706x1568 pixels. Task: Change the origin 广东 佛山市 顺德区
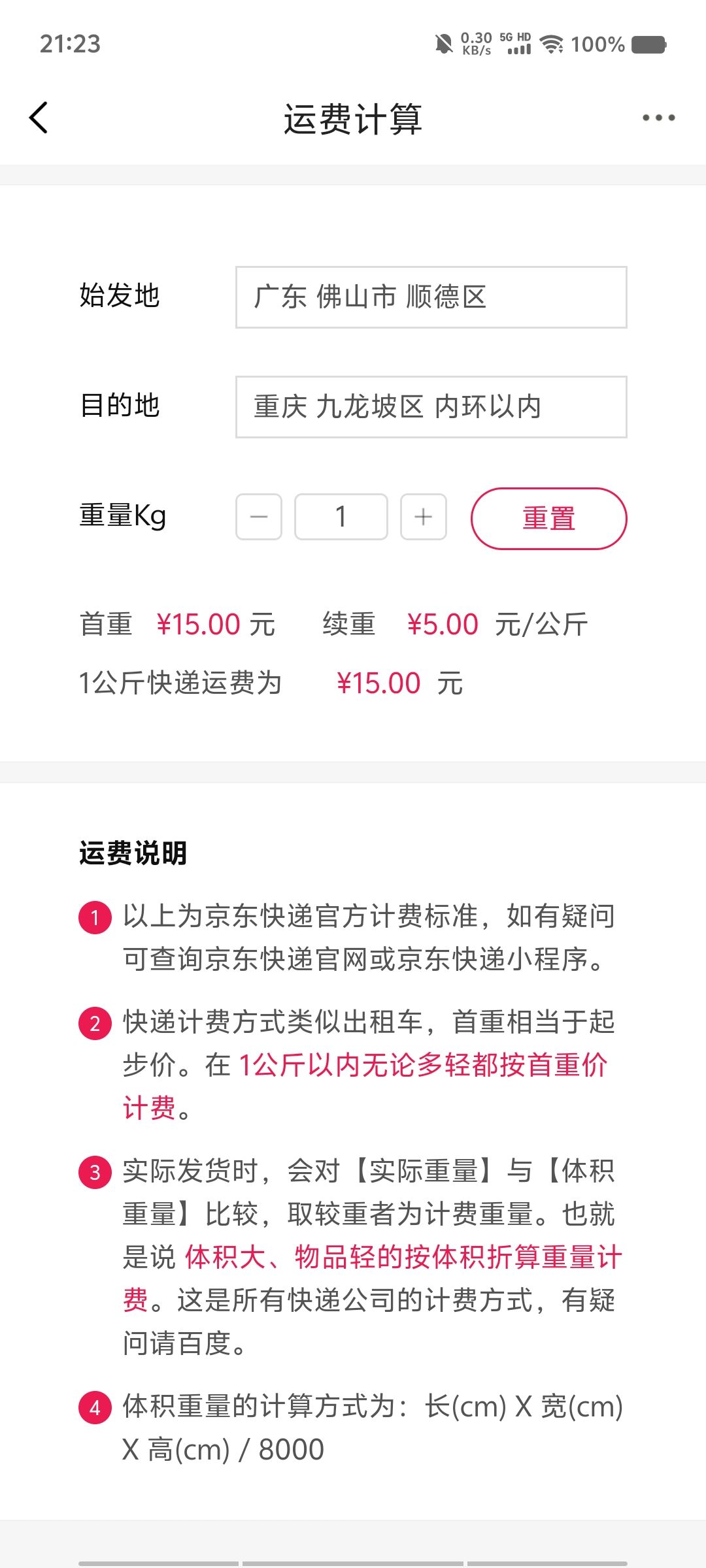[x=431, y=297]
